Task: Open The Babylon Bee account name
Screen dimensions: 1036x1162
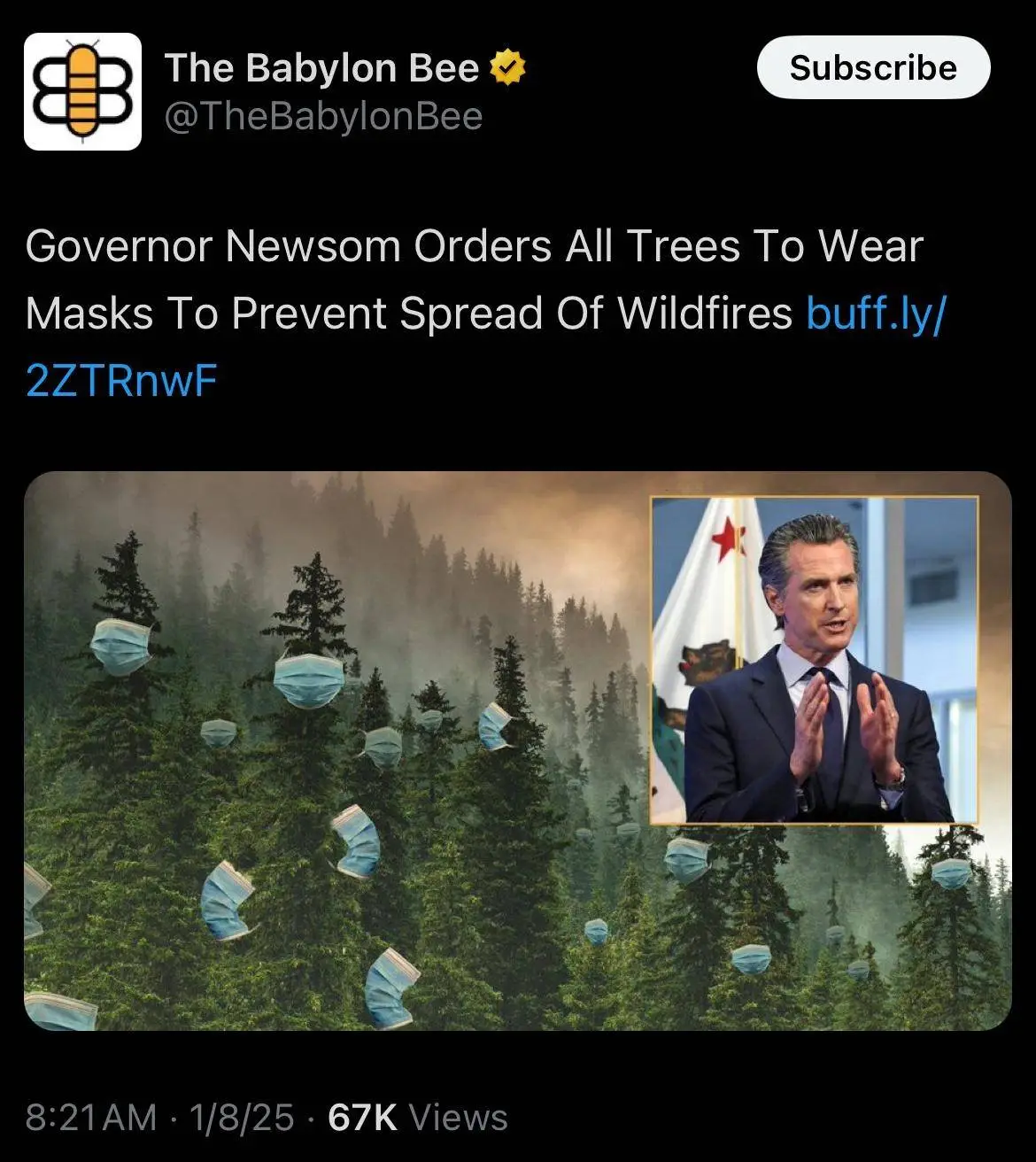Action: (x=321, y=68)
